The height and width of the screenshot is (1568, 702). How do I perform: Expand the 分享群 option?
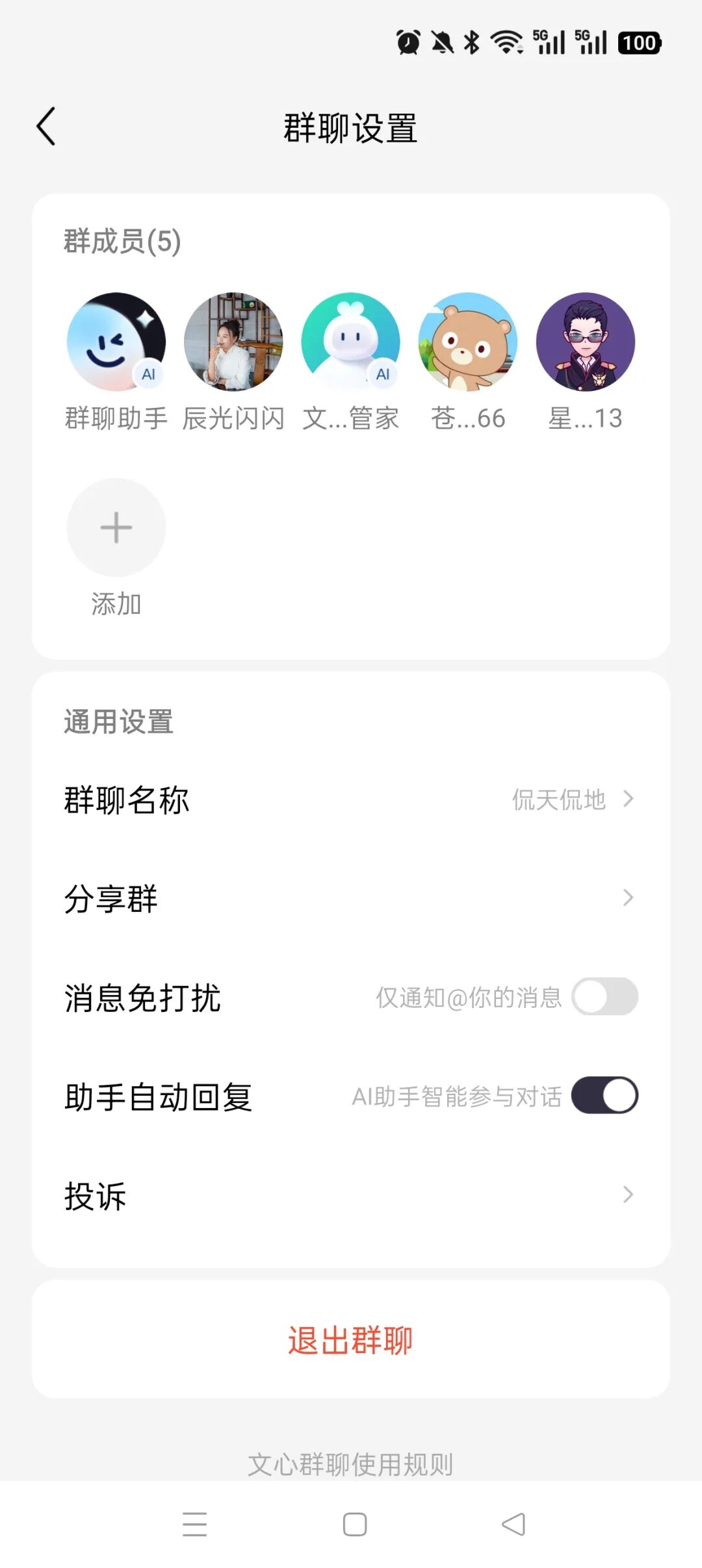click(351, 898)
